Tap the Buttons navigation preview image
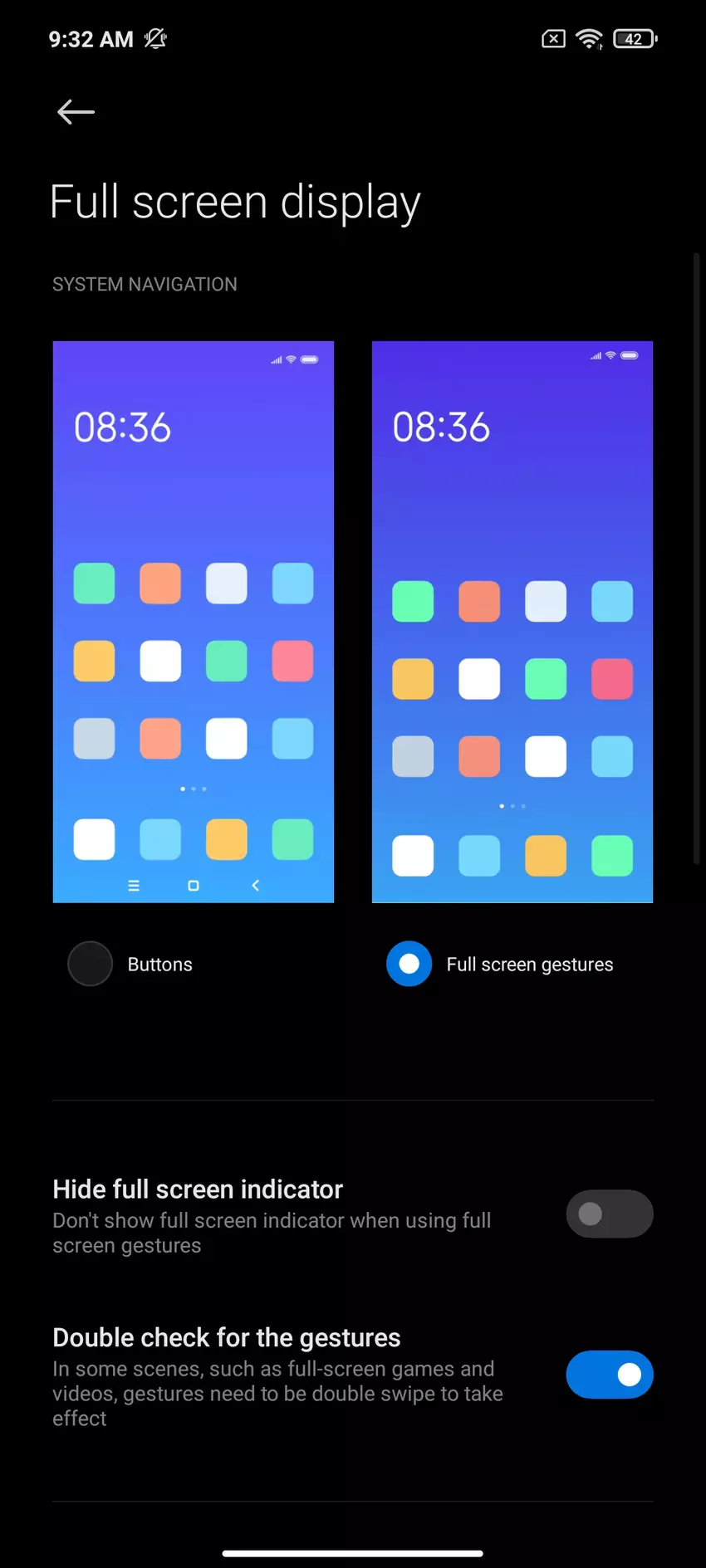 pyautogui.click(x=194, y=621)
